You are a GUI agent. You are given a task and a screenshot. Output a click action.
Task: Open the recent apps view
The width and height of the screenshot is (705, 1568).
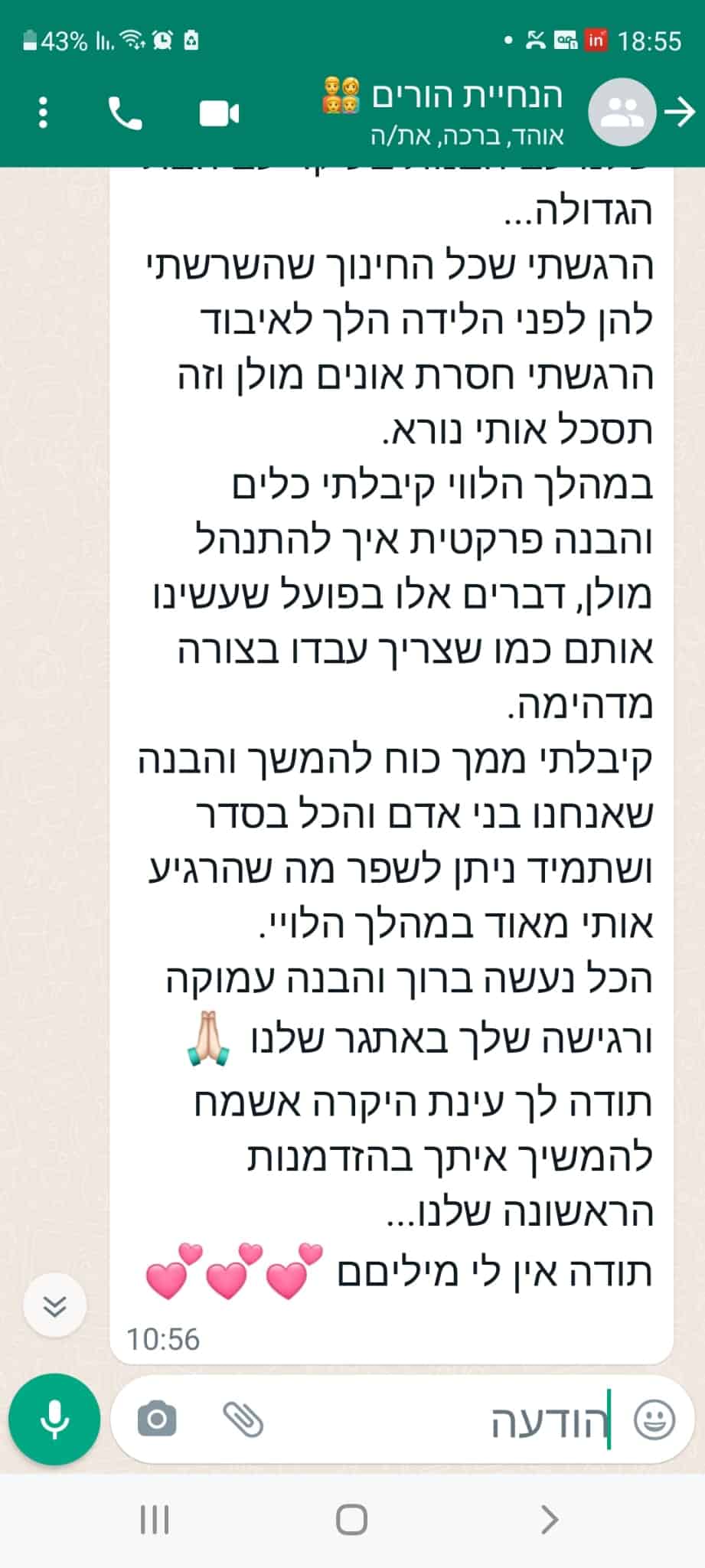155,1519
